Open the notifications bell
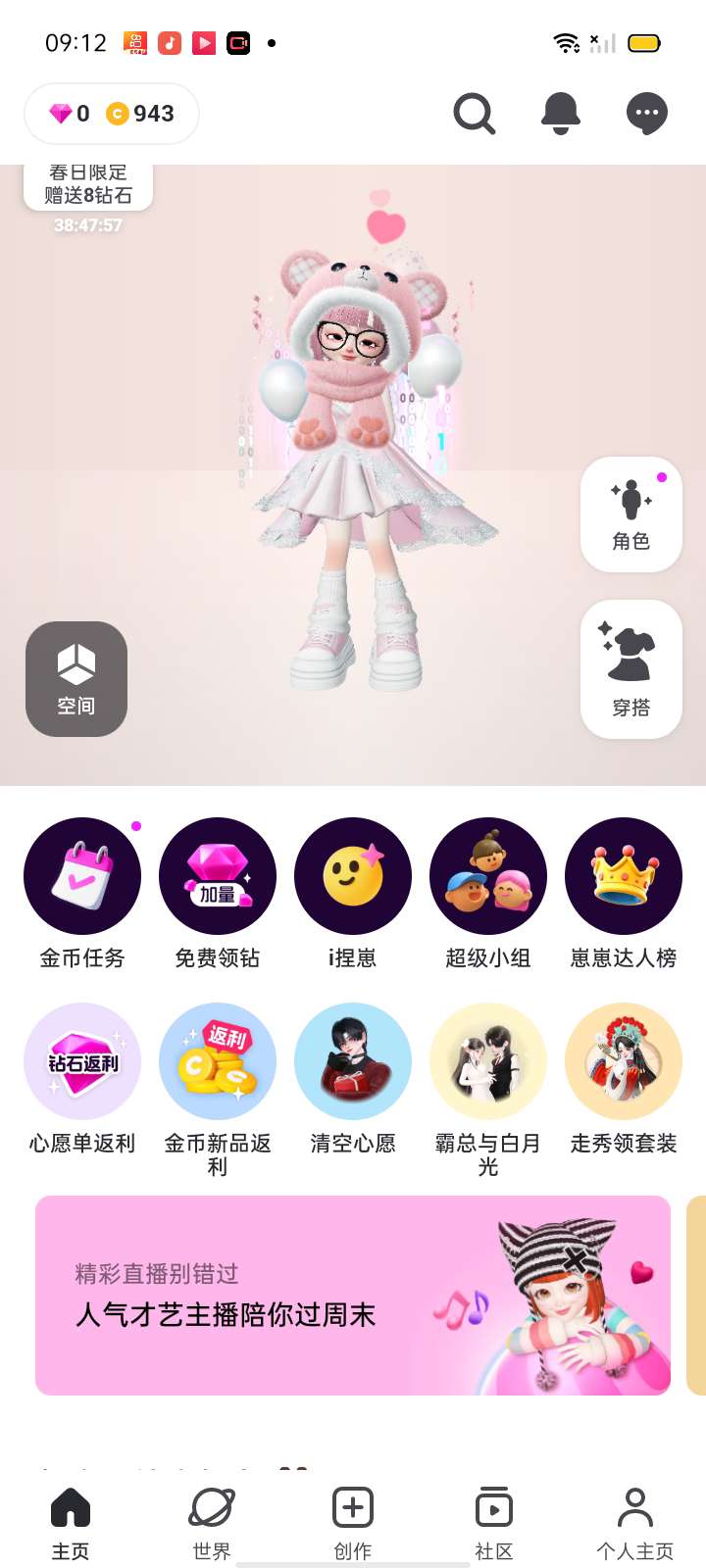Viewport: 706px width, 1568px height. (x=561, y=114)
